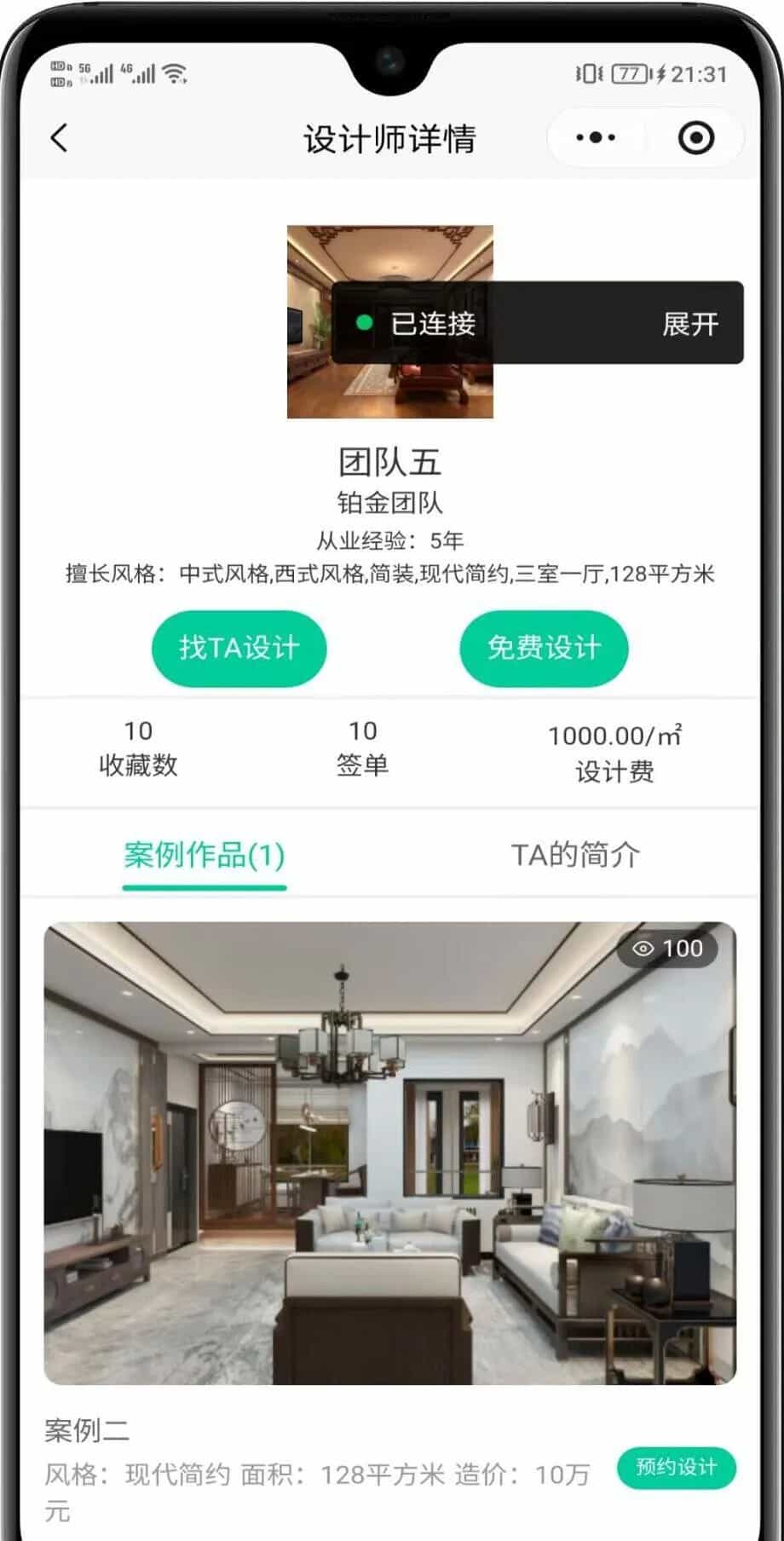Viewport: 784px width, 1541px height.
Task: Switch to TA的简介 tab
Action: (x=575, y=855)
